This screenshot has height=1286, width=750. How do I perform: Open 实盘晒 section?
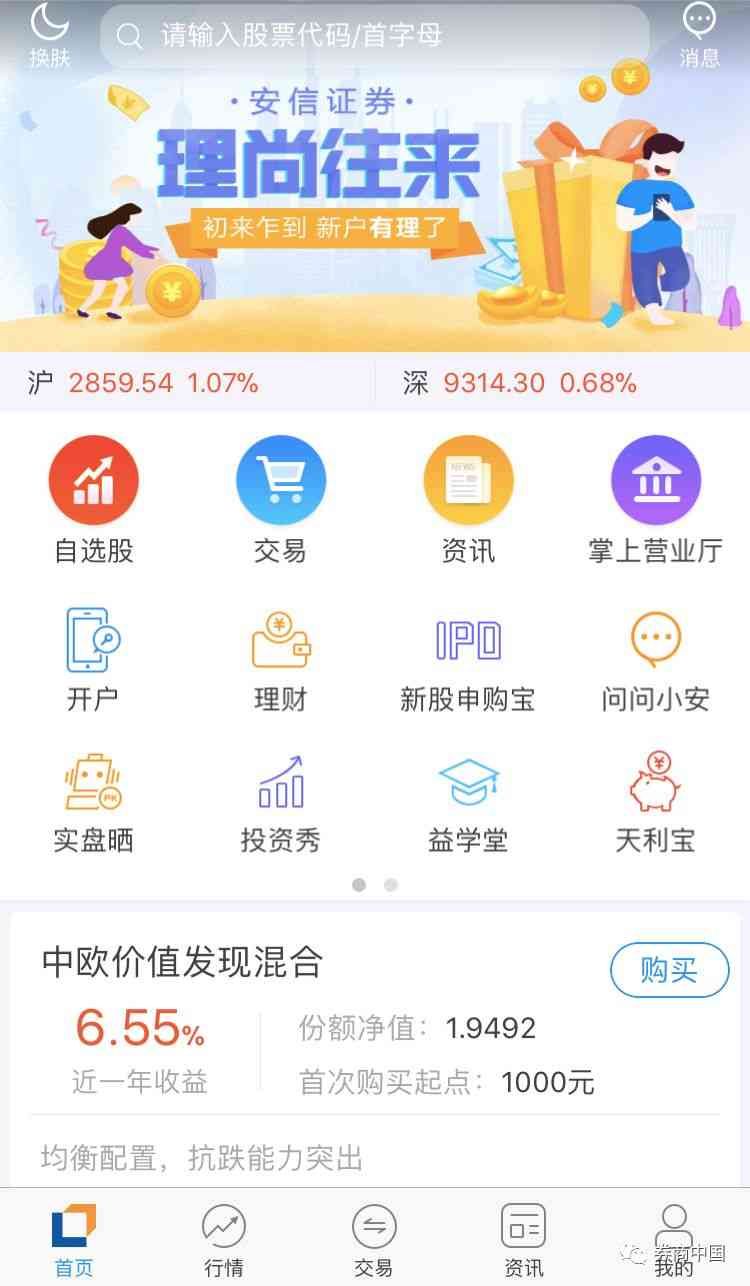coord(93,802)
